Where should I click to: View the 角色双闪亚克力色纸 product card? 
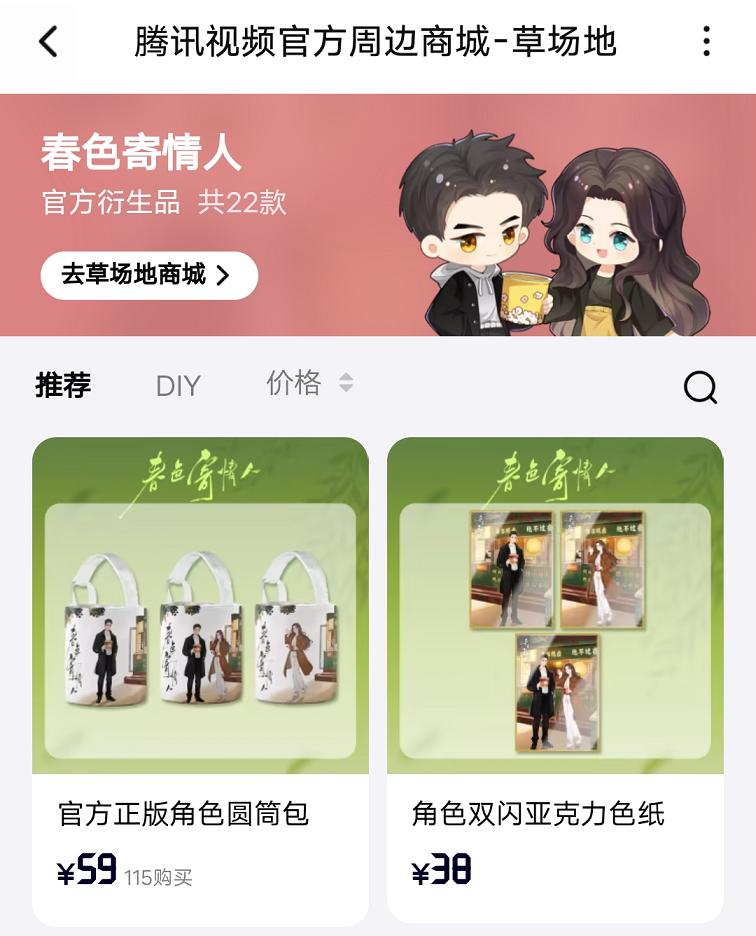pyautogui.click(x=555, y=681)
